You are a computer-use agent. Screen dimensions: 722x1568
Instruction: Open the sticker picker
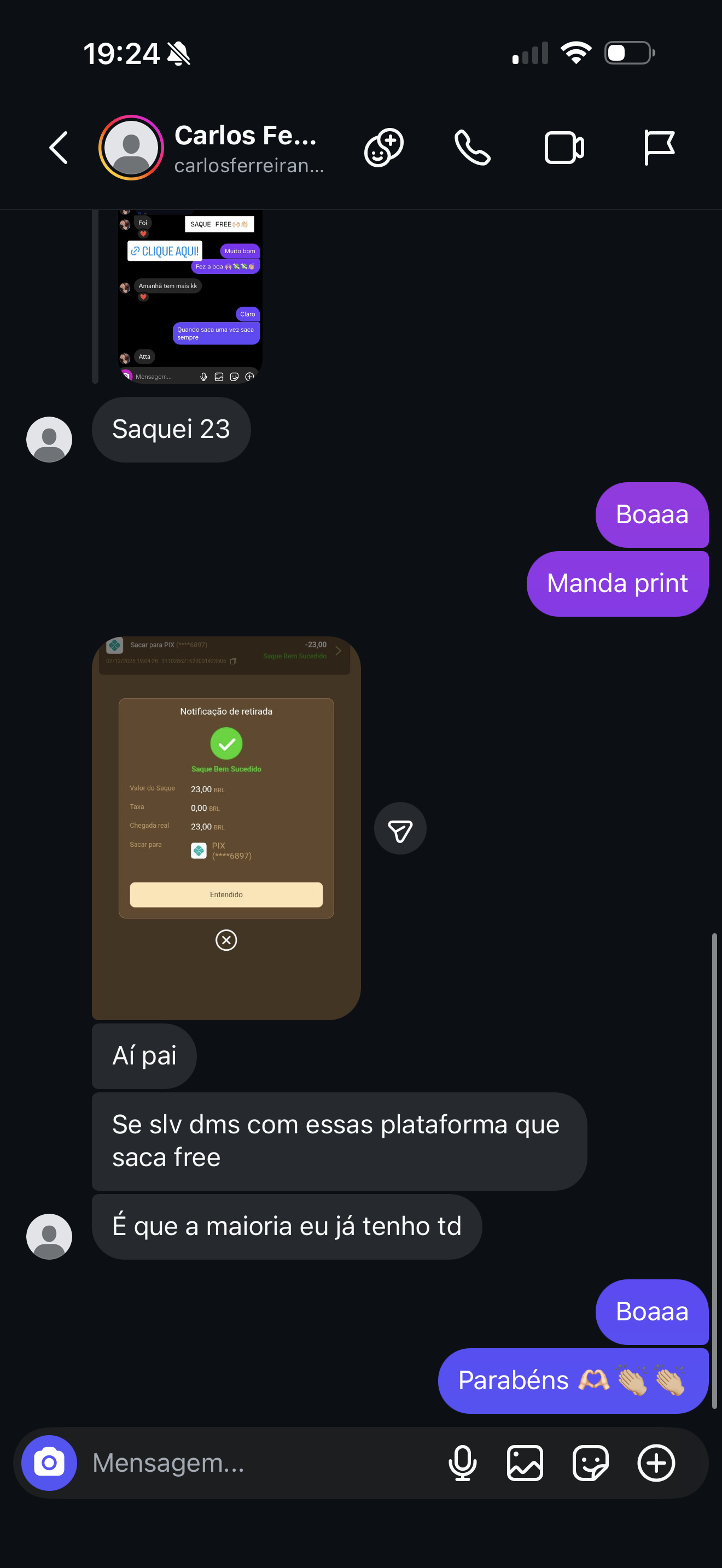pyautogui.click(x=590, y=1462)
